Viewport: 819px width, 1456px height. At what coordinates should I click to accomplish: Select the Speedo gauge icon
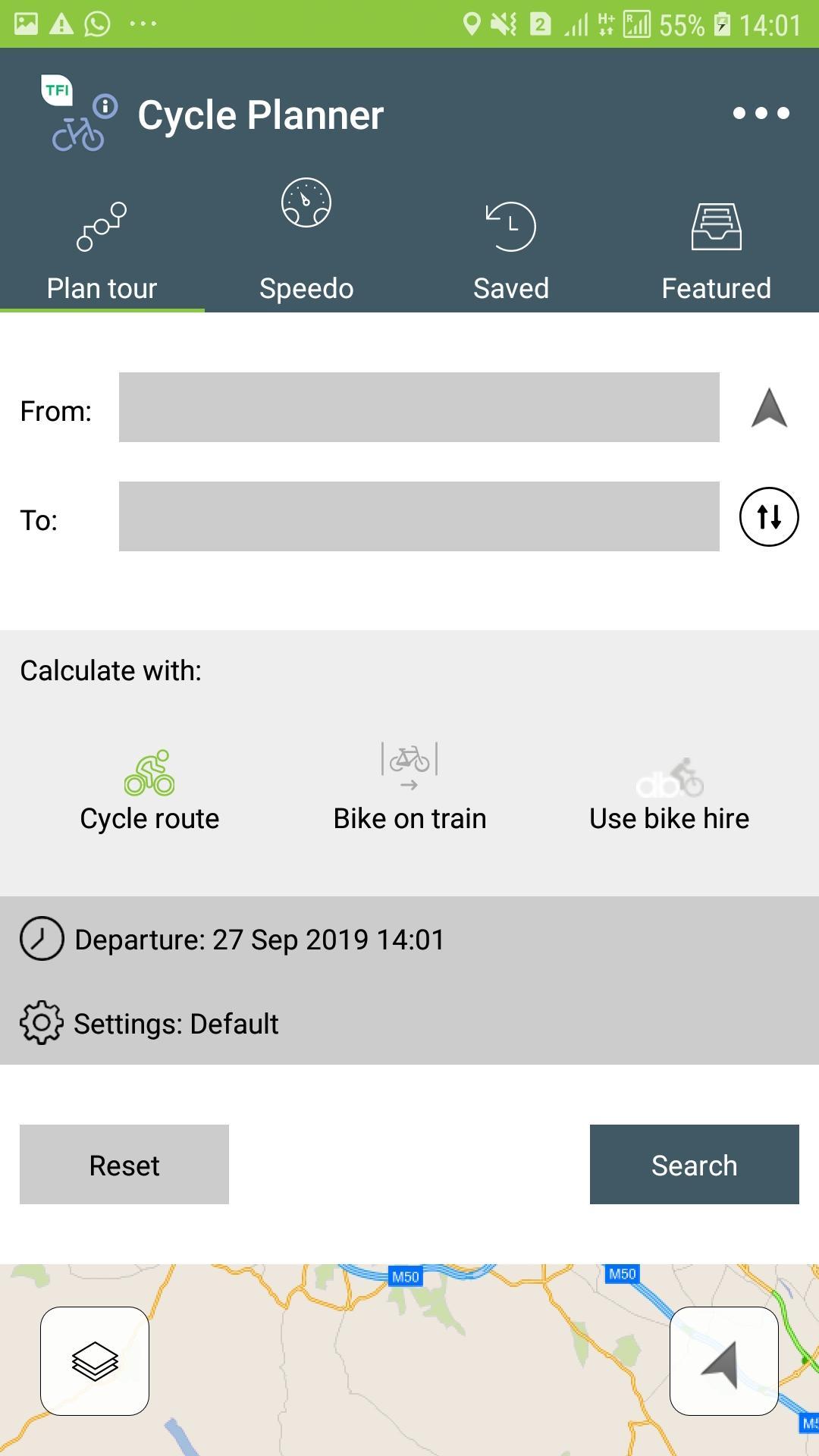[x=306, y=203]
